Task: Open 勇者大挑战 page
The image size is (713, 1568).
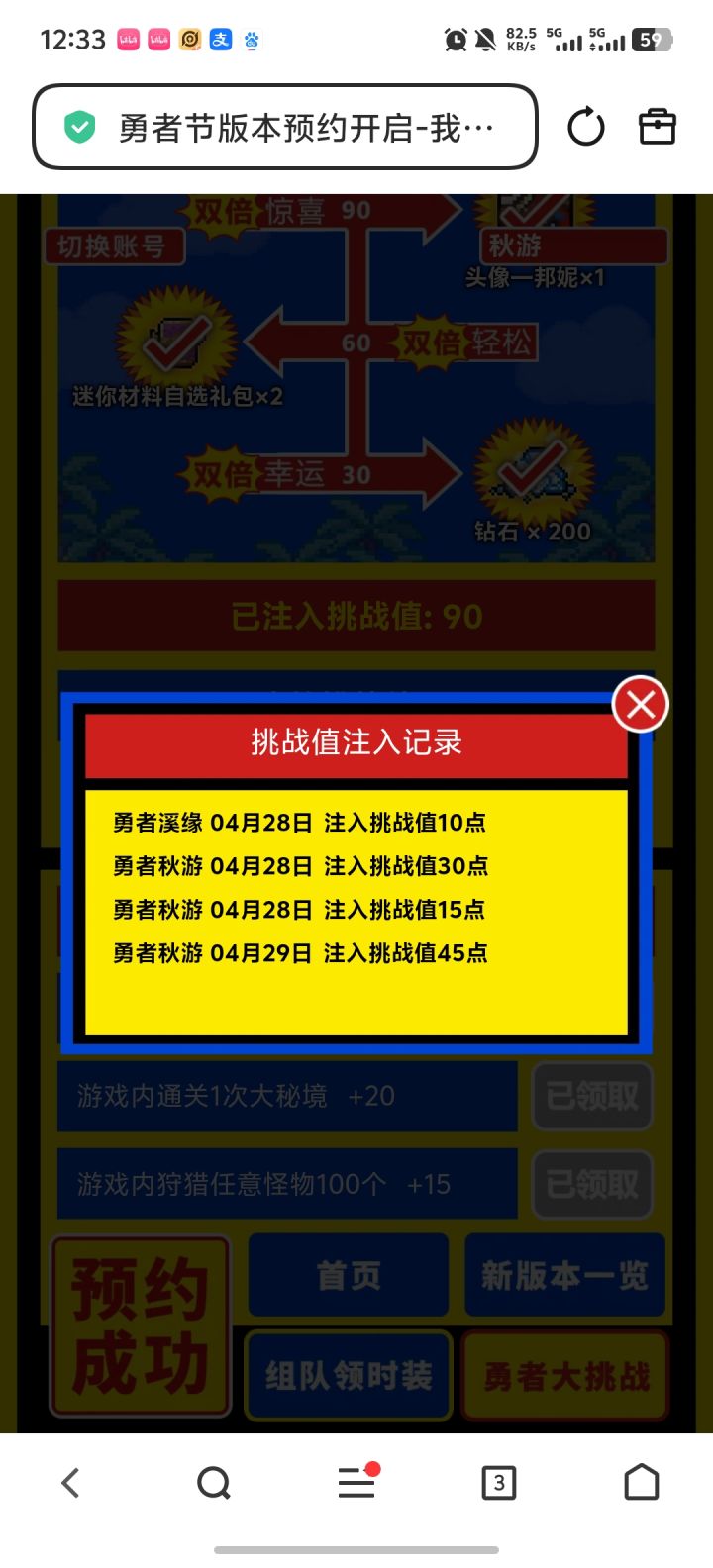Action: pos(564,1376)
